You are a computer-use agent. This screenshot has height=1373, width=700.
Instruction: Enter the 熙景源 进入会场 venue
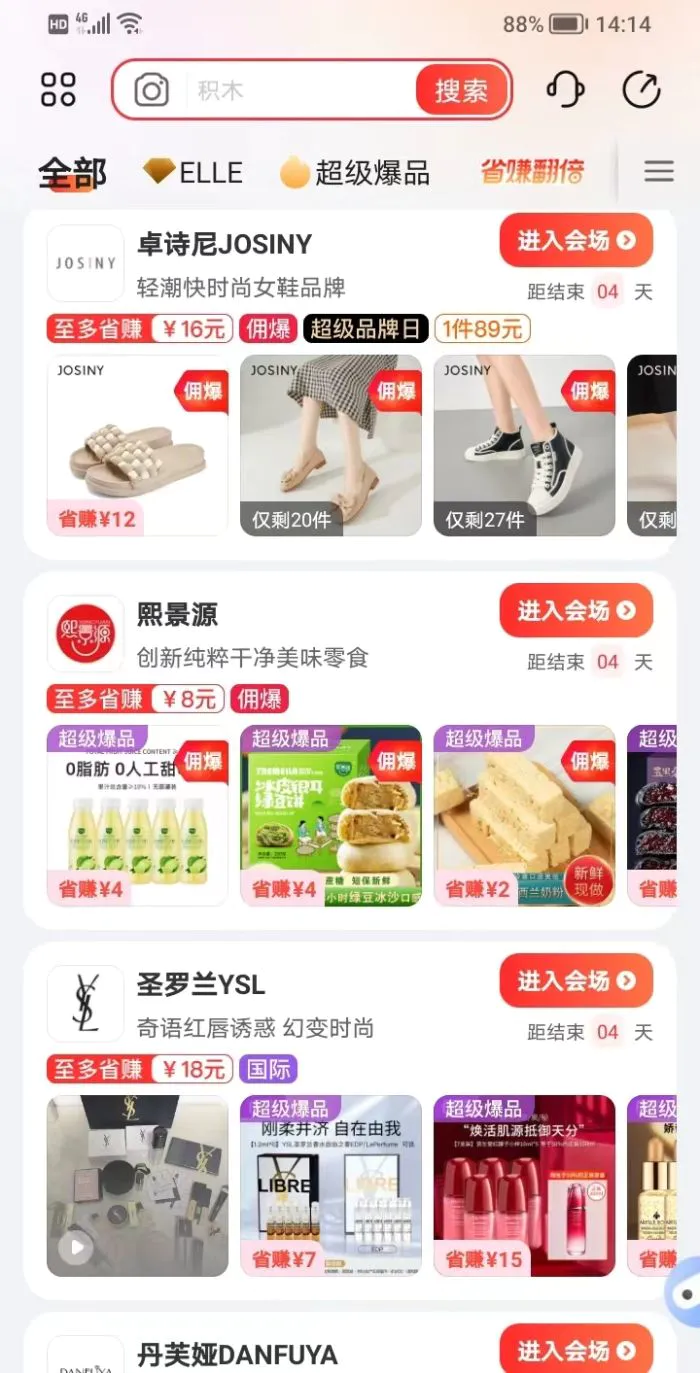pyautogui.click(x=576, y=610)
